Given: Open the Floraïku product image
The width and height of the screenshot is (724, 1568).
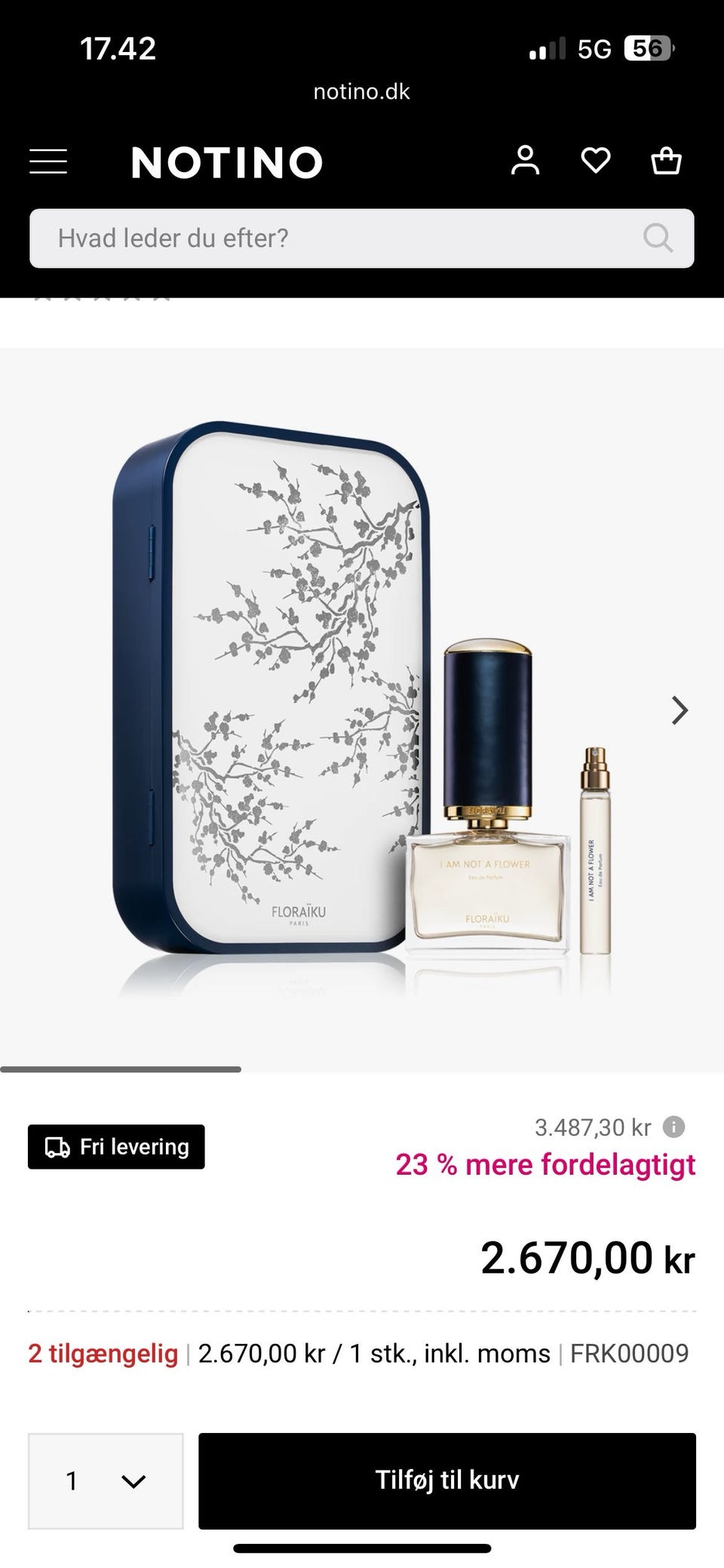Looking at the screenshot, I should 362,709.
